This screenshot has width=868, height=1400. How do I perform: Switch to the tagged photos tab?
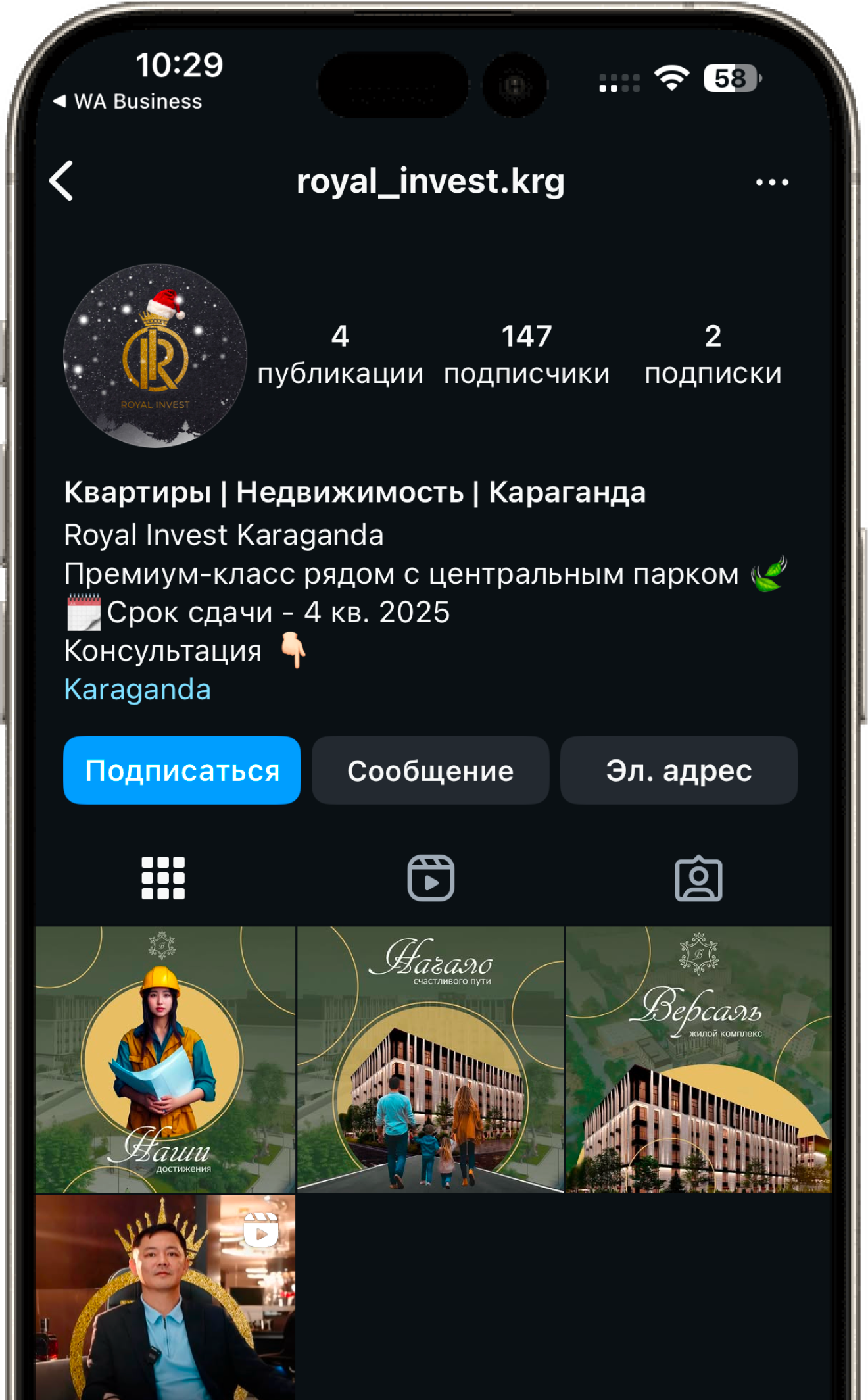pyautogui.click(x=698, y=878)
